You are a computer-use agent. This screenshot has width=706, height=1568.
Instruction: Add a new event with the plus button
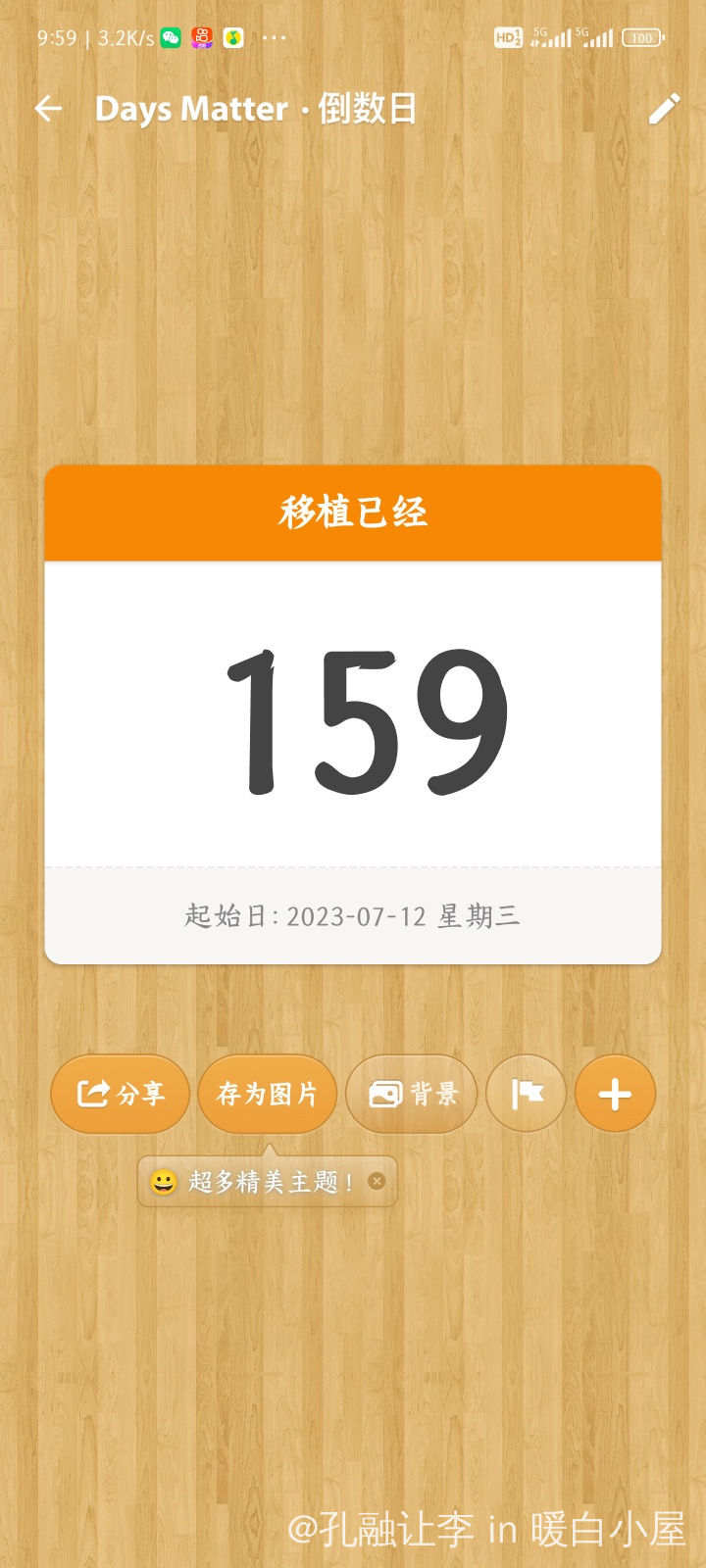click(x=615, y=1094)
